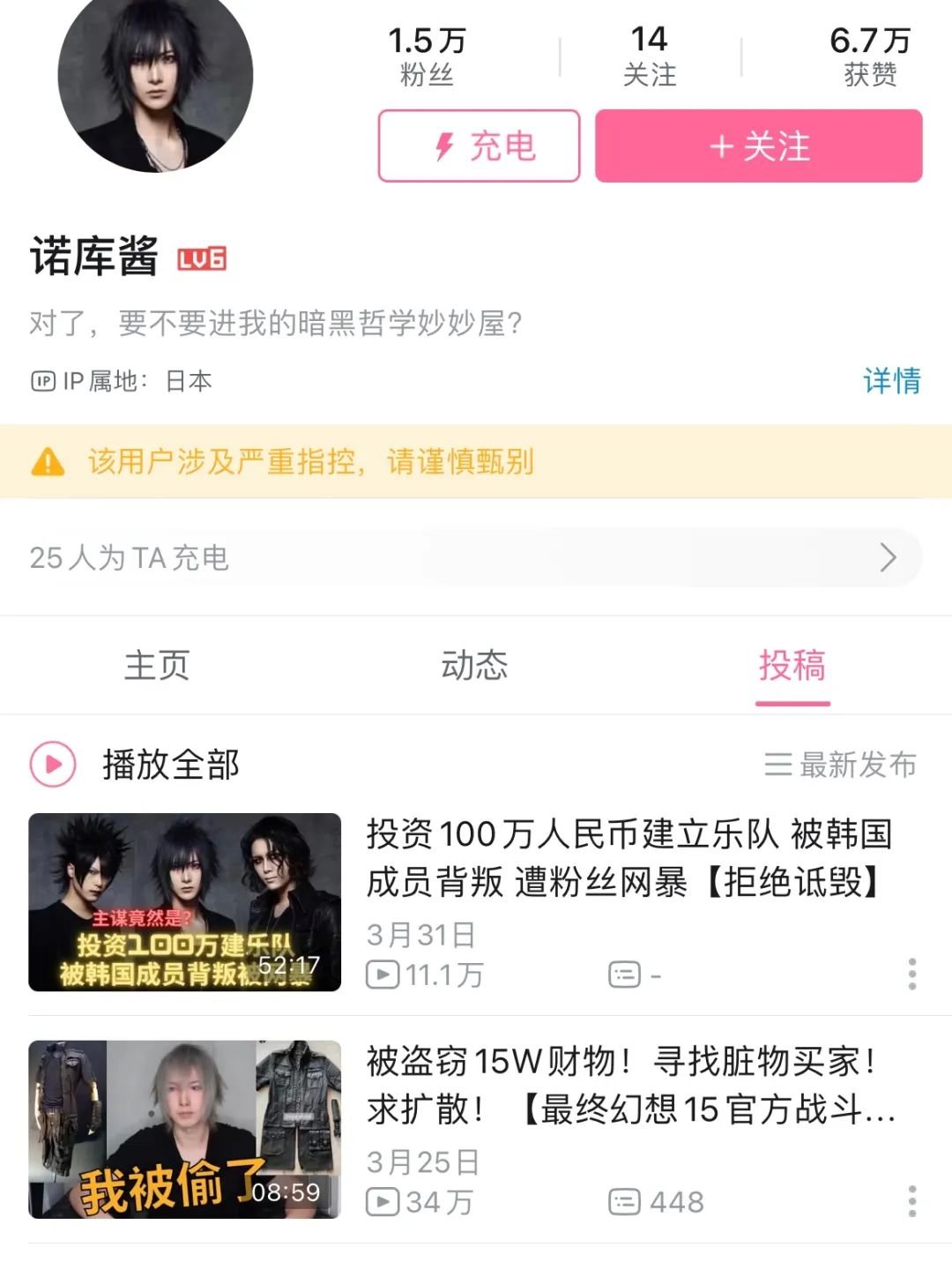Tap the 充电 button
952x1262 pixels.
tap(479, 146)
